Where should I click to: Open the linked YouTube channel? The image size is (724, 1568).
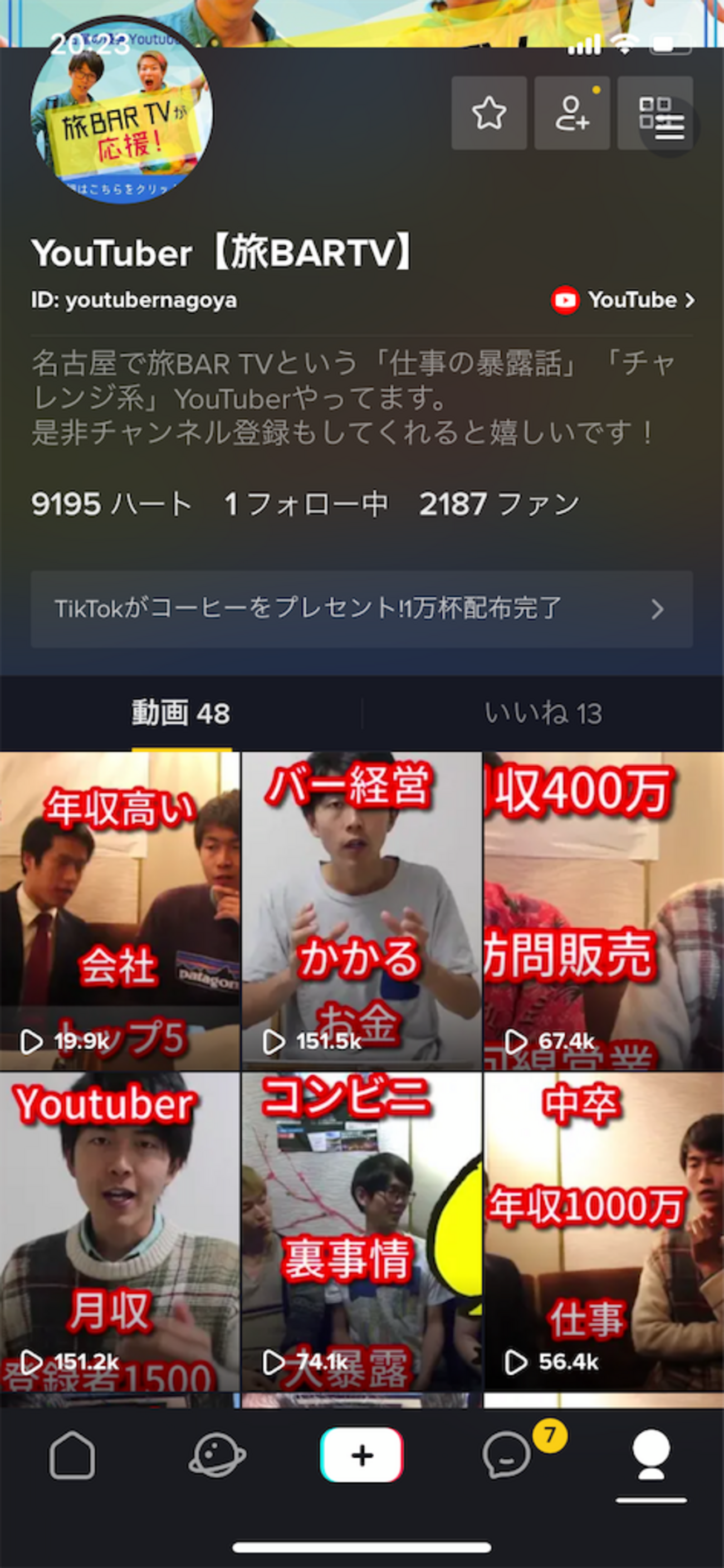click(x=624, y=300)
